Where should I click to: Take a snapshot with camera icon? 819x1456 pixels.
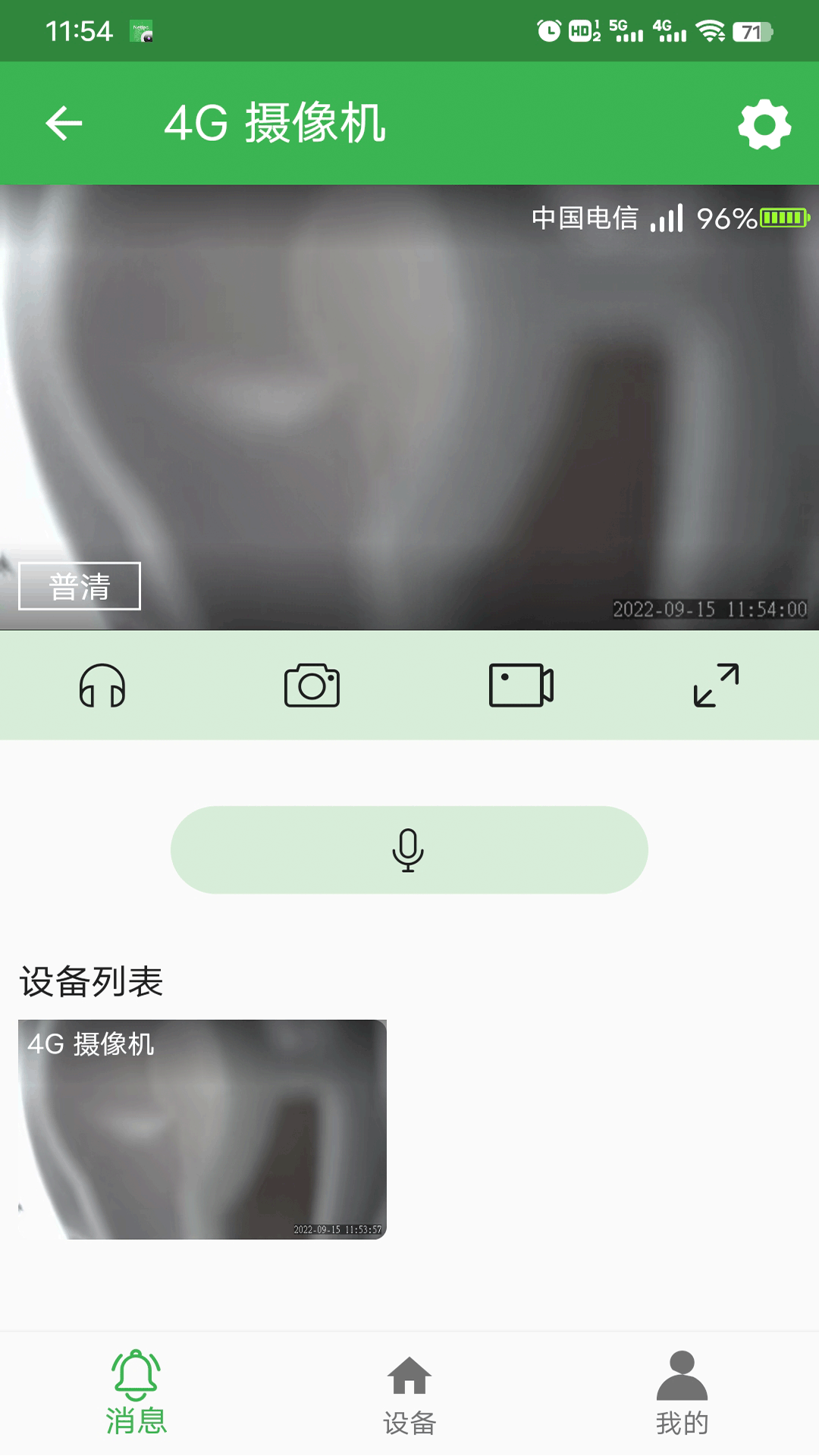tap(312, 686)
